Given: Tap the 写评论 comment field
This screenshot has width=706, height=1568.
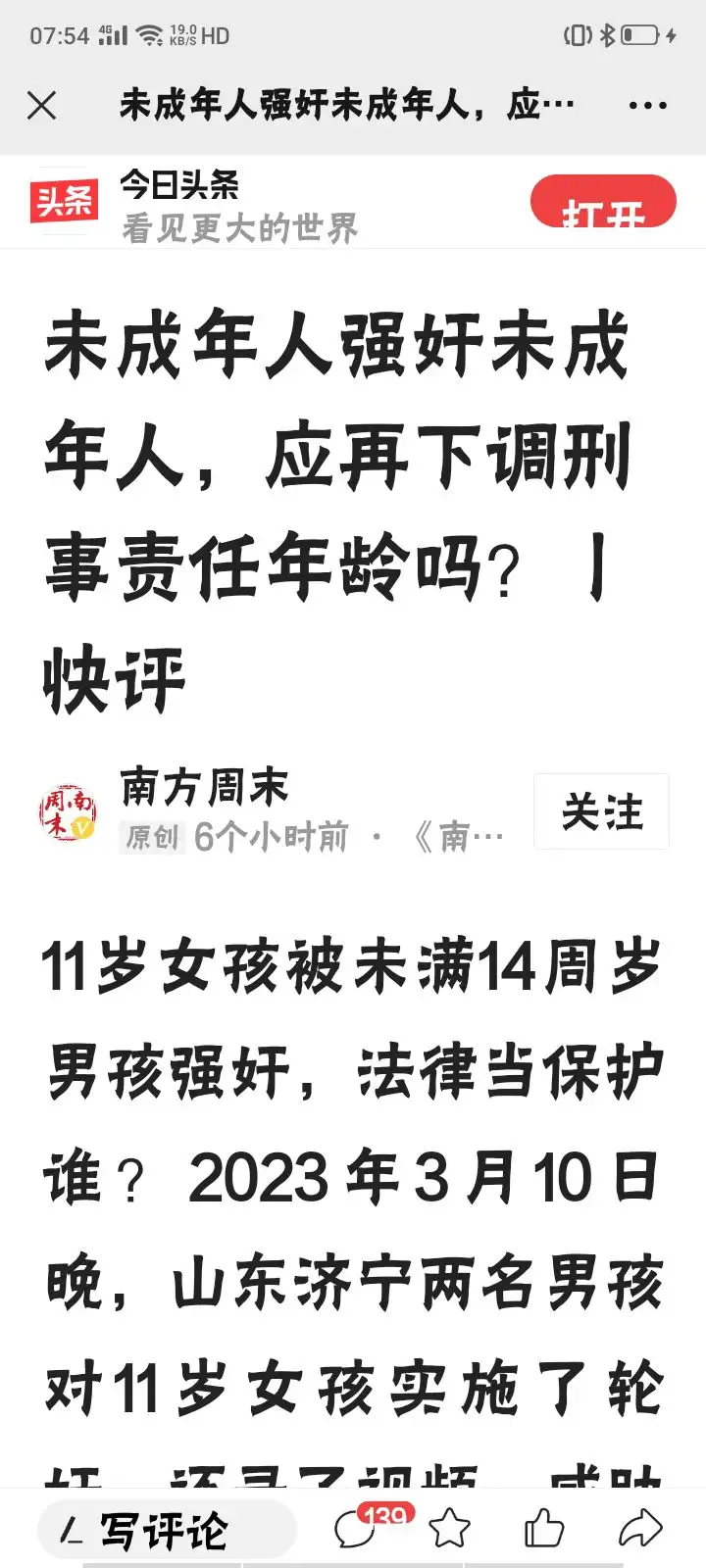Looking at the screenshot, I should [x=167, y=1530].
